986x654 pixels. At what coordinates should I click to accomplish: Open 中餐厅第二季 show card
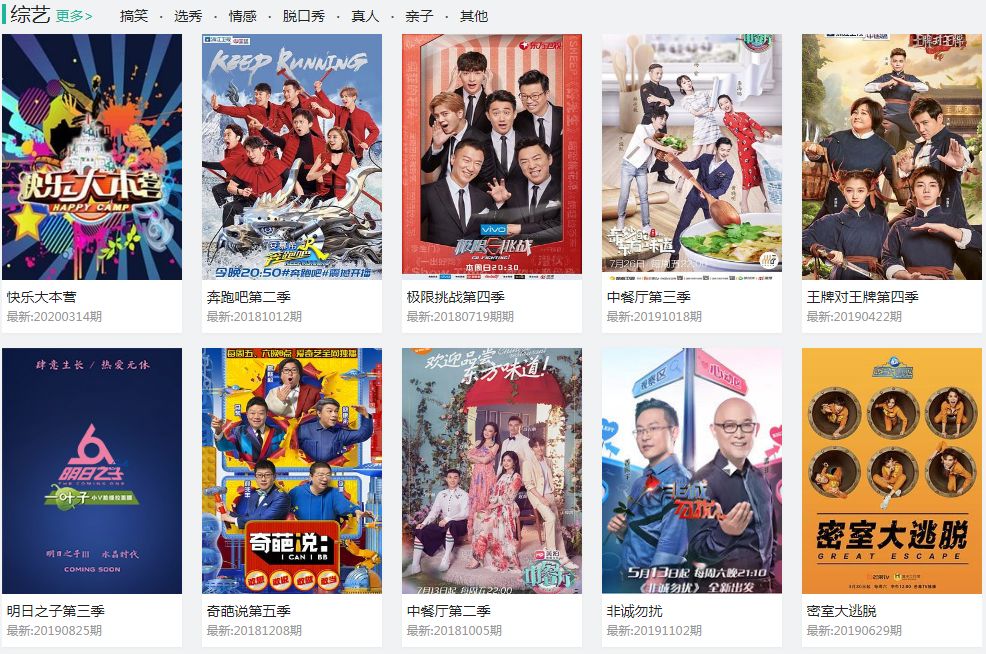tap(492, 471)
